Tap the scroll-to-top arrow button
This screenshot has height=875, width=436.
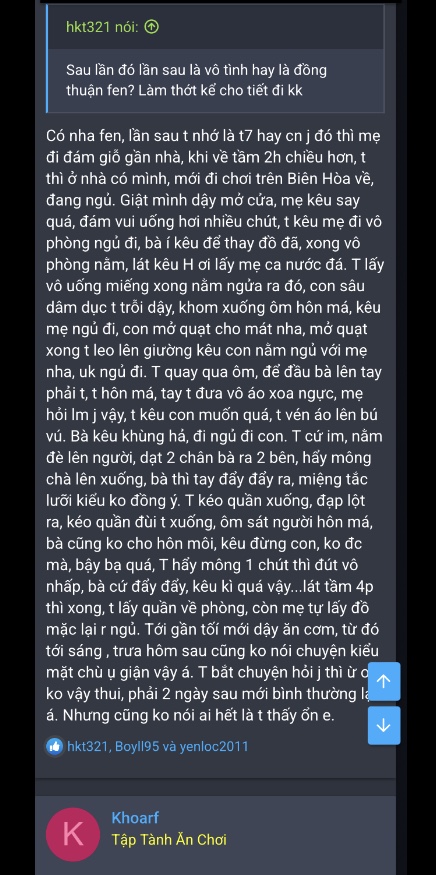click(x=384, y=681)
